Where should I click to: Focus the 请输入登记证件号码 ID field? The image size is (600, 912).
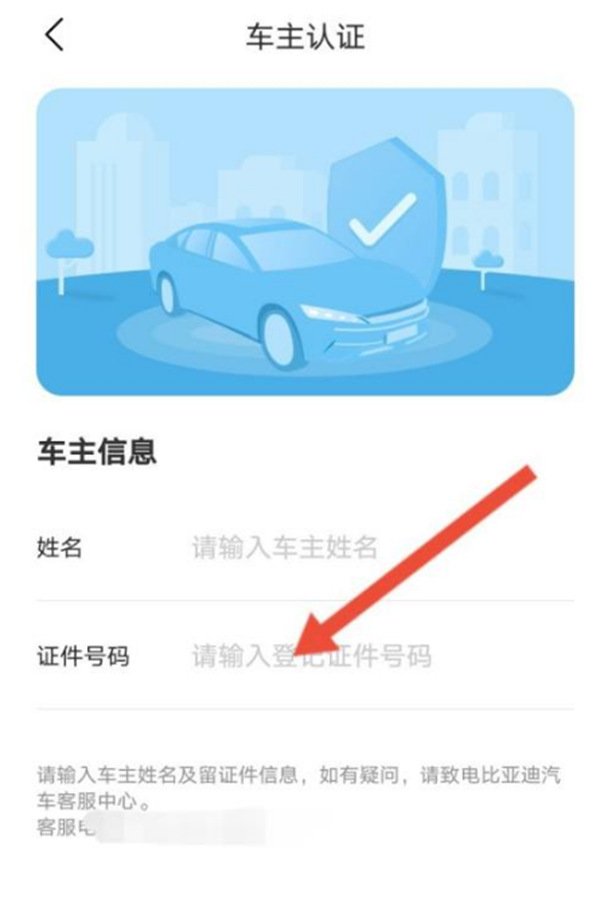click(311, 656)
